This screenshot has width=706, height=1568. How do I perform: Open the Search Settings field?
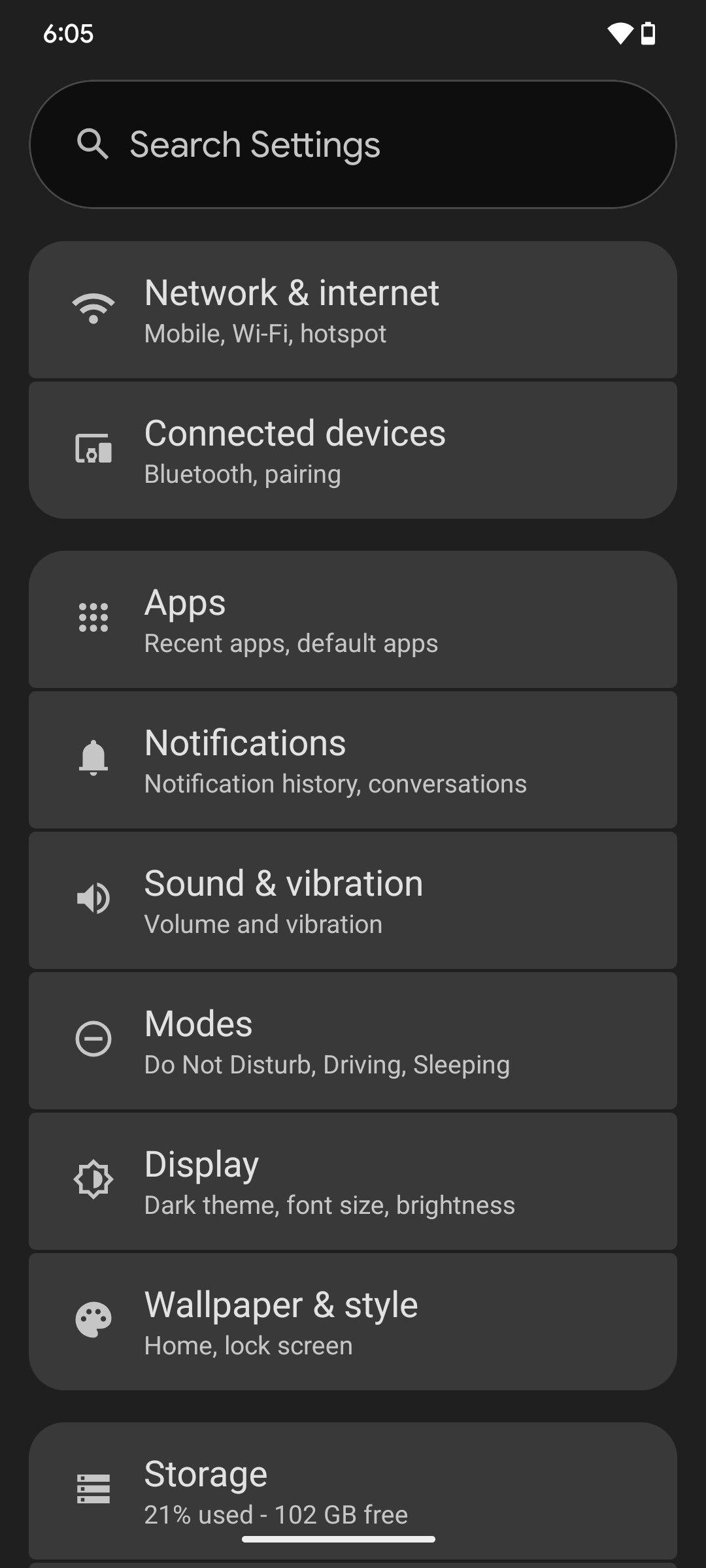[353, 144]
